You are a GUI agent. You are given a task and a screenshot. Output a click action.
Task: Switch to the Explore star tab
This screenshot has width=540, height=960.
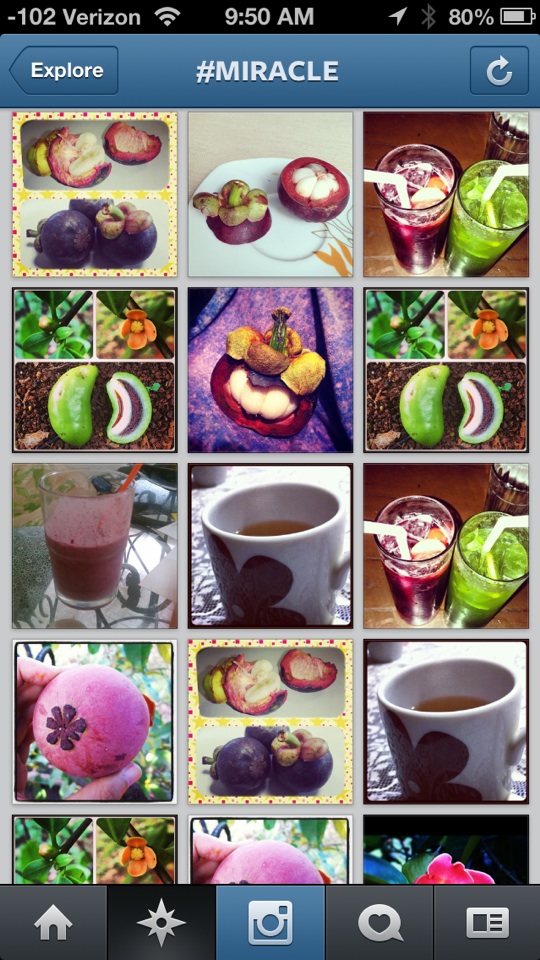162,923
